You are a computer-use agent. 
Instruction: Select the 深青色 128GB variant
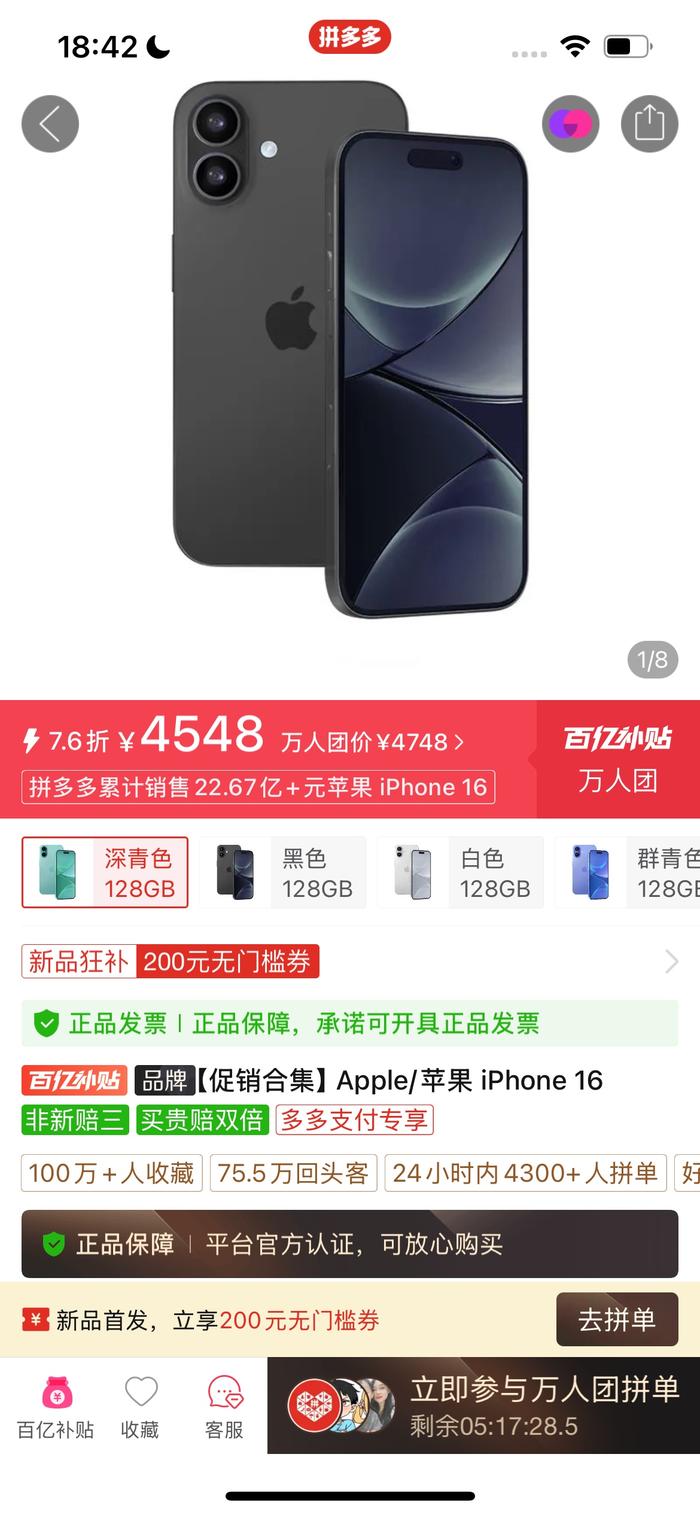(105, 872)
